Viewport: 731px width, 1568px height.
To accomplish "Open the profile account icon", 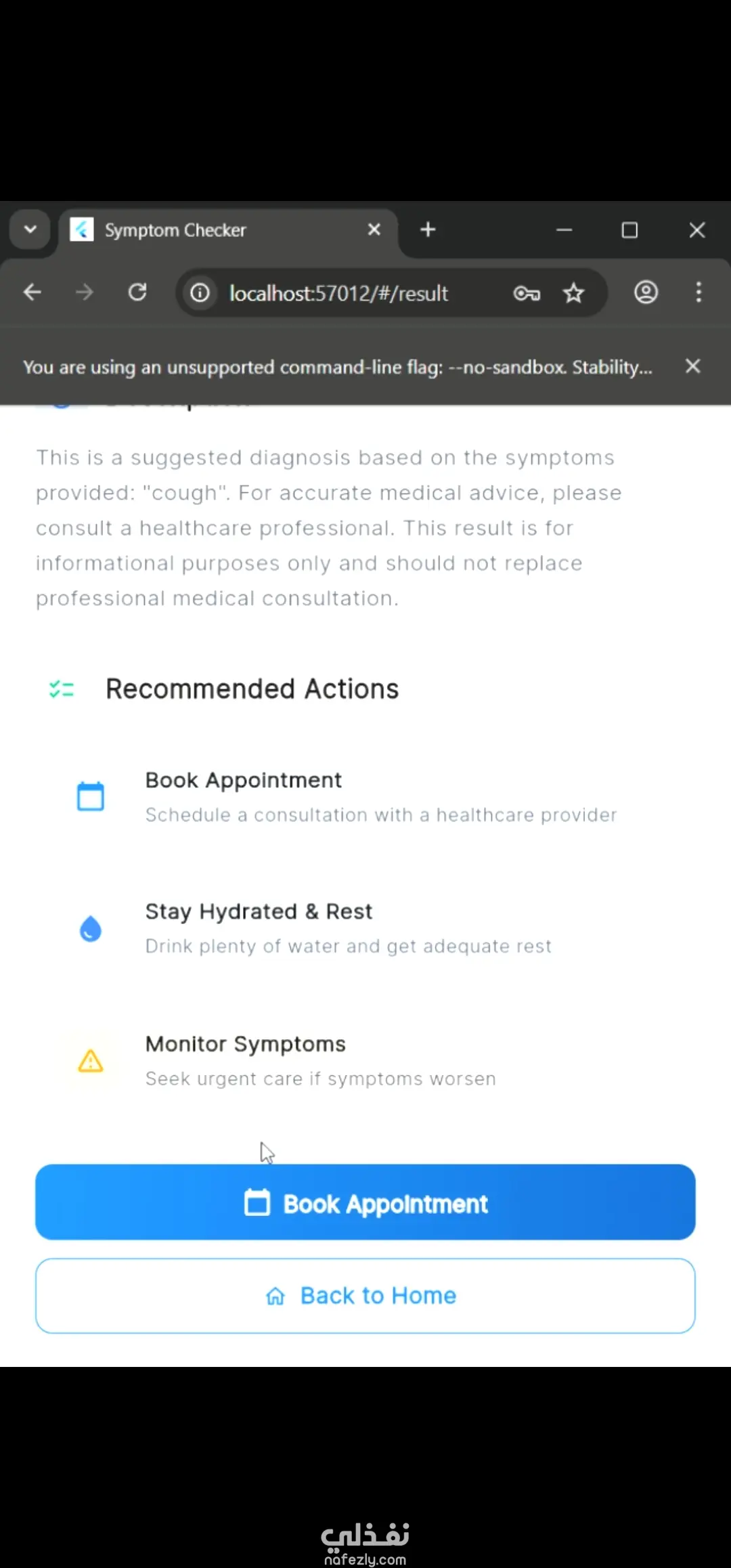I will pyautogui.click(x=646, y=292).
